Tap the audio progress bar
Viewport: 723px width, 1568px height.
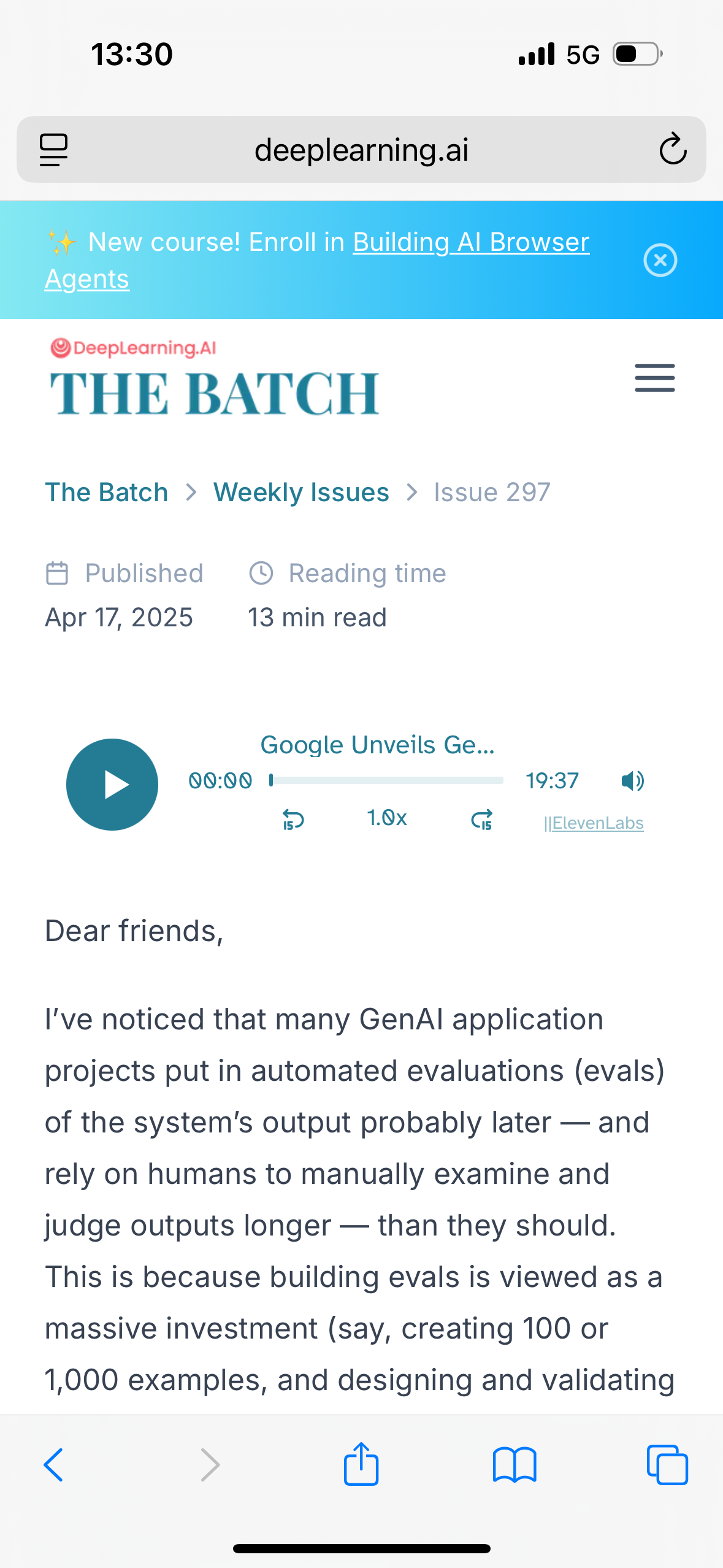[x=386, y=780]
